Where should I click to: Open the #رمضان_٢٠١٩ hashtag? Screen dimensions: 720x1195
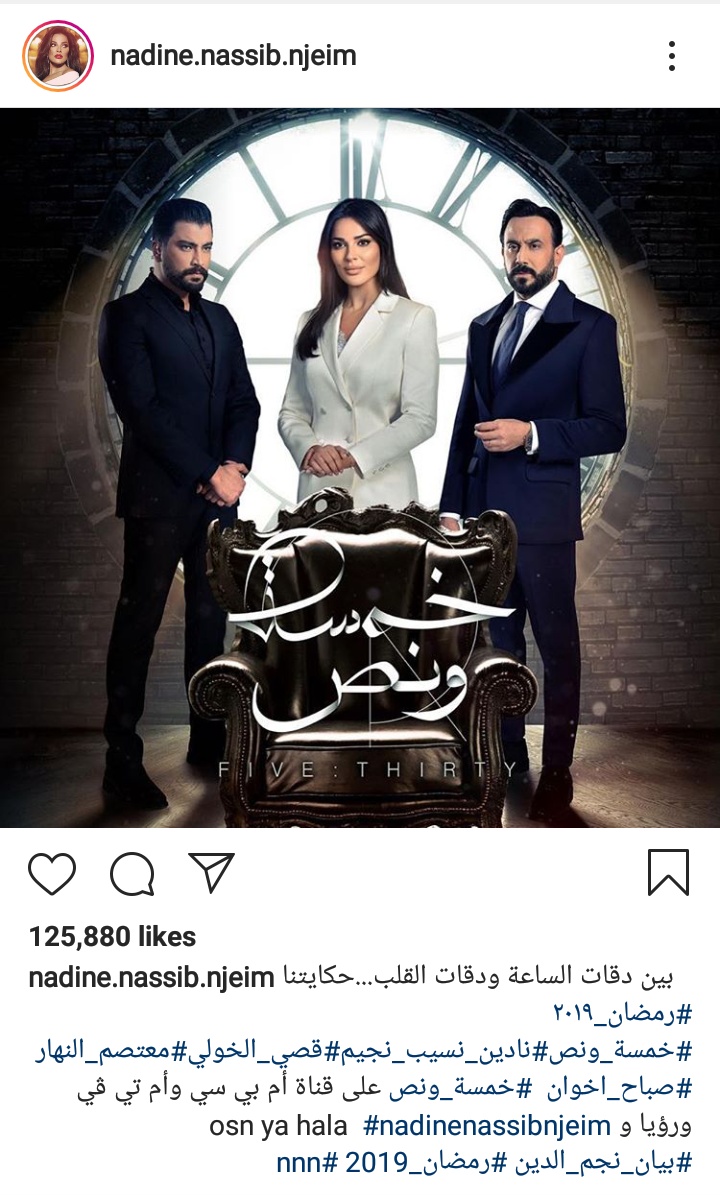pos(622,1014)
